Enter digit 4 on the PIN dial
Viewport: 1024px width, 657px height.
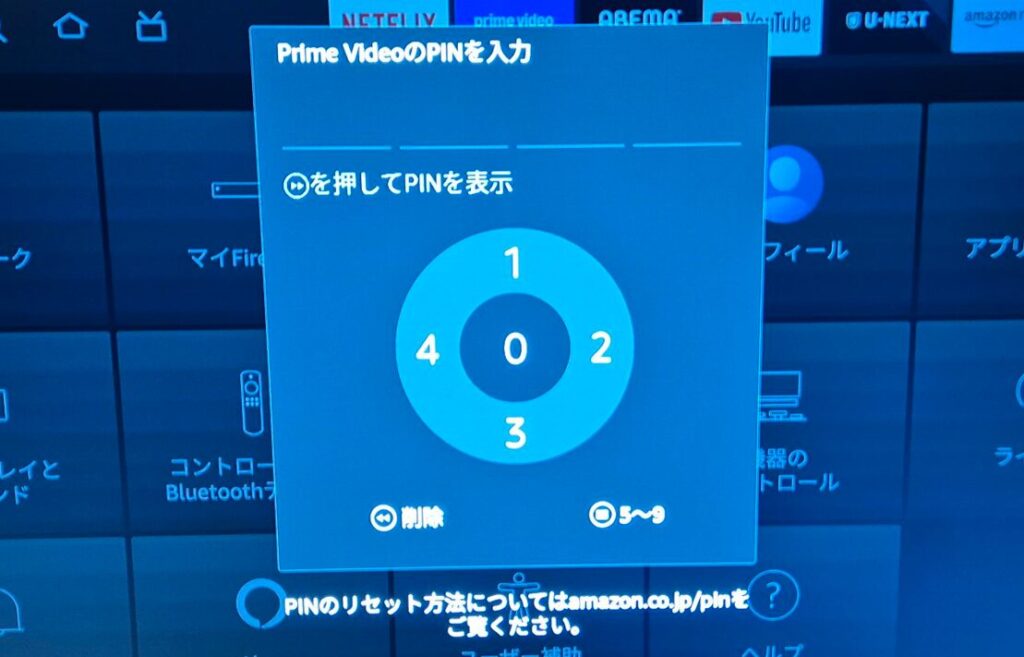[428, 351]
